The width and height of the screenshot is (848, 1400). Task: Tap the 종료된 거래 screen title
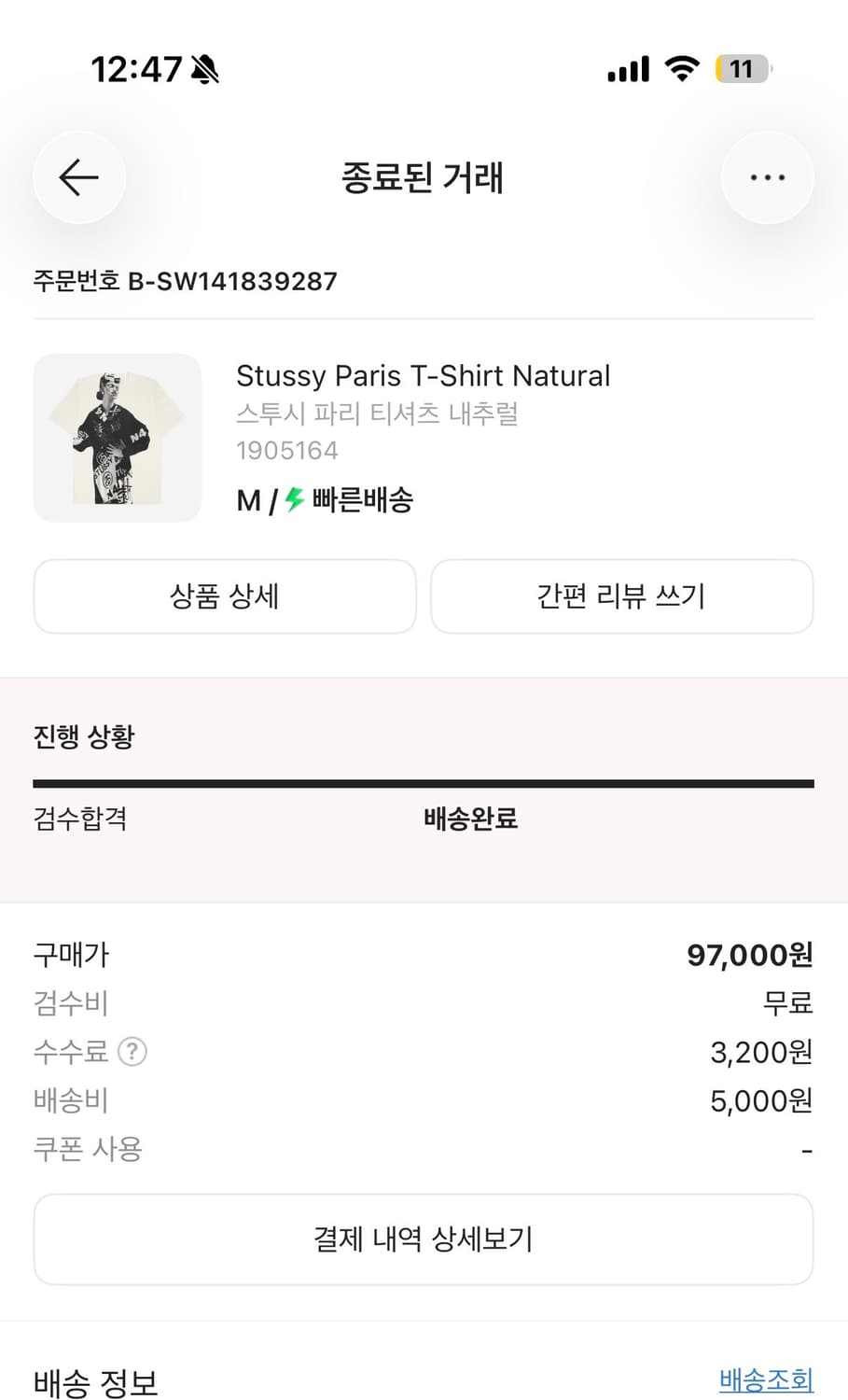tap(423, 178)
